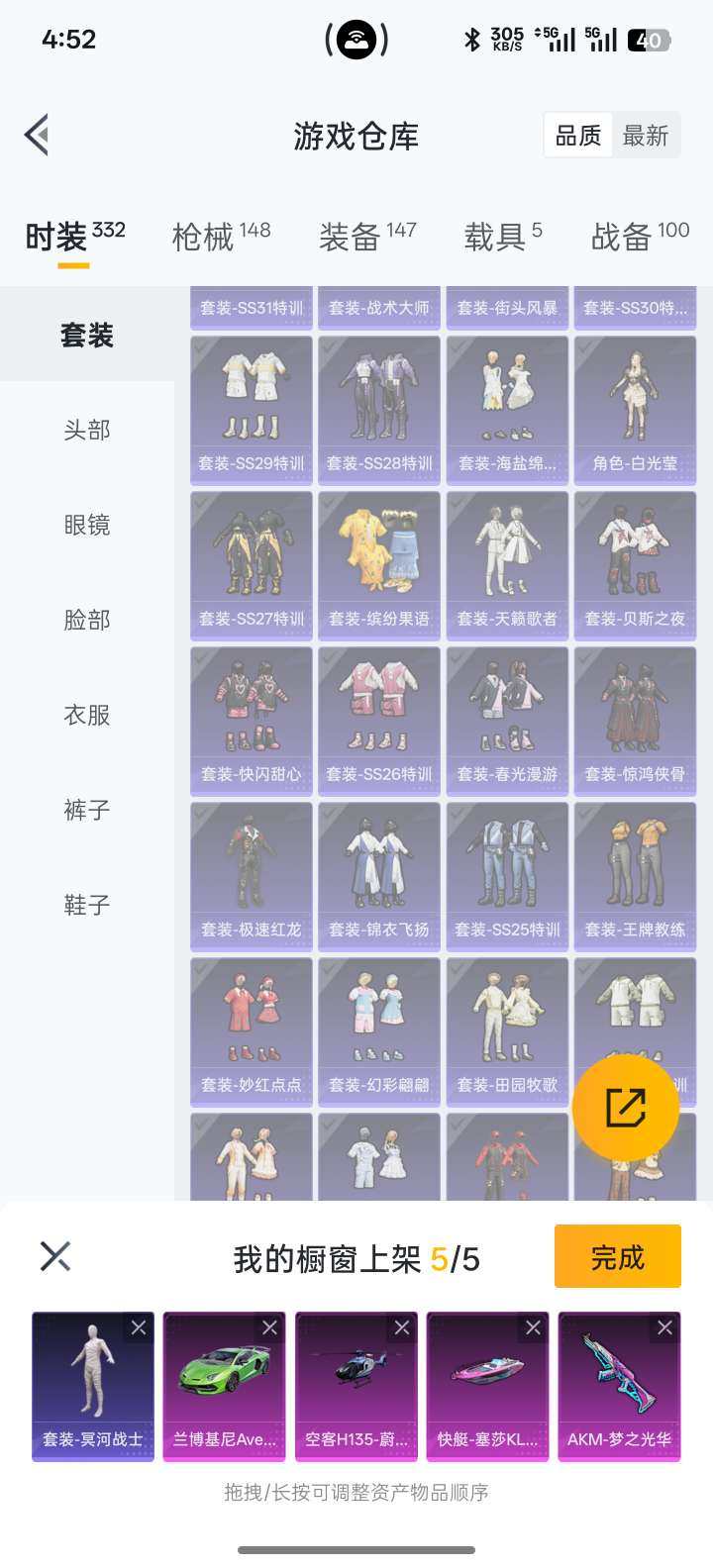This screenshot has height=1568, width=713.
Task: Switch sorting to 品质
Action: (576, 135)
